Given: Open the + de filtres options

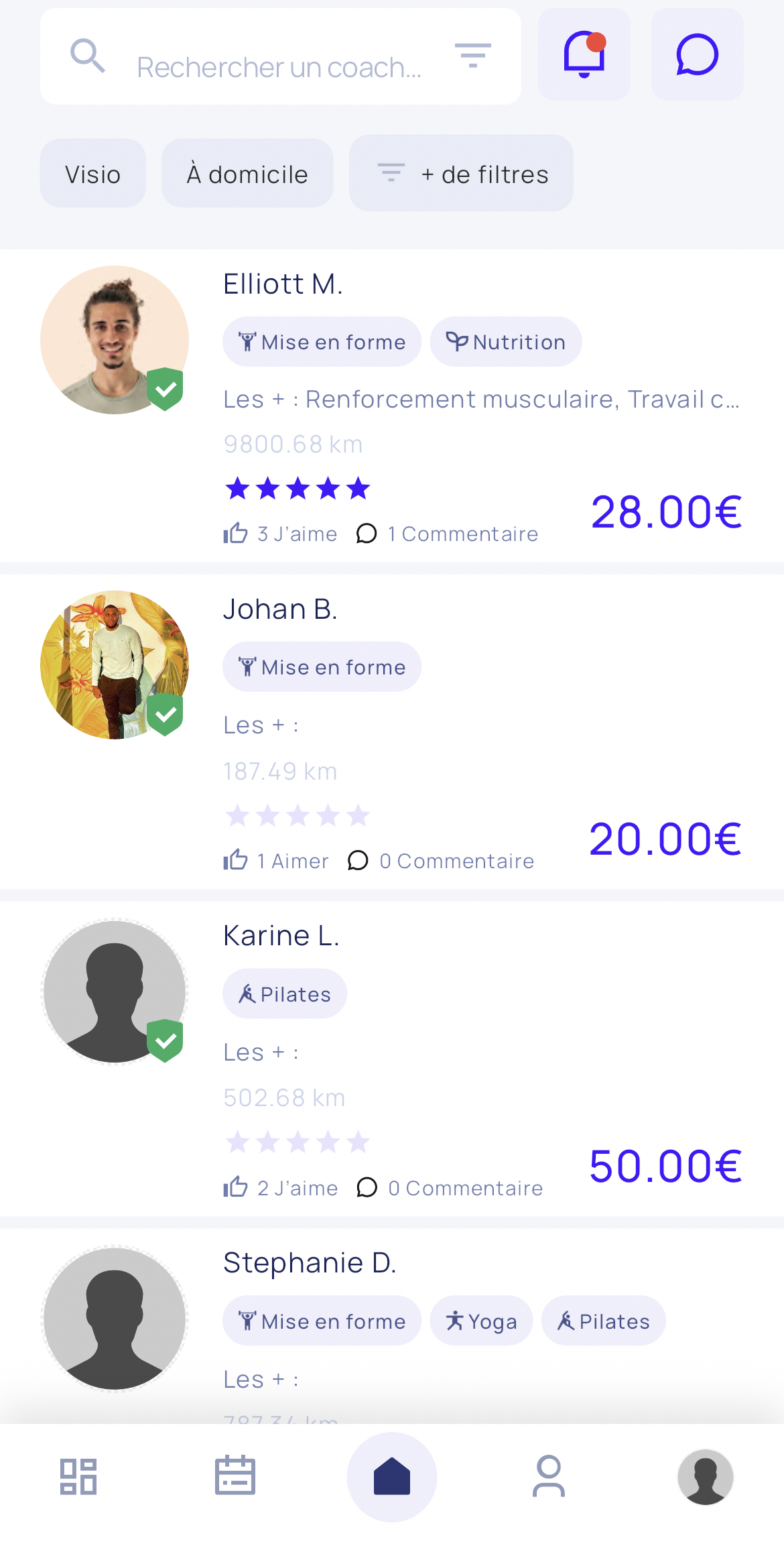Looking at the screenshot, I should (x=461, y=174).
